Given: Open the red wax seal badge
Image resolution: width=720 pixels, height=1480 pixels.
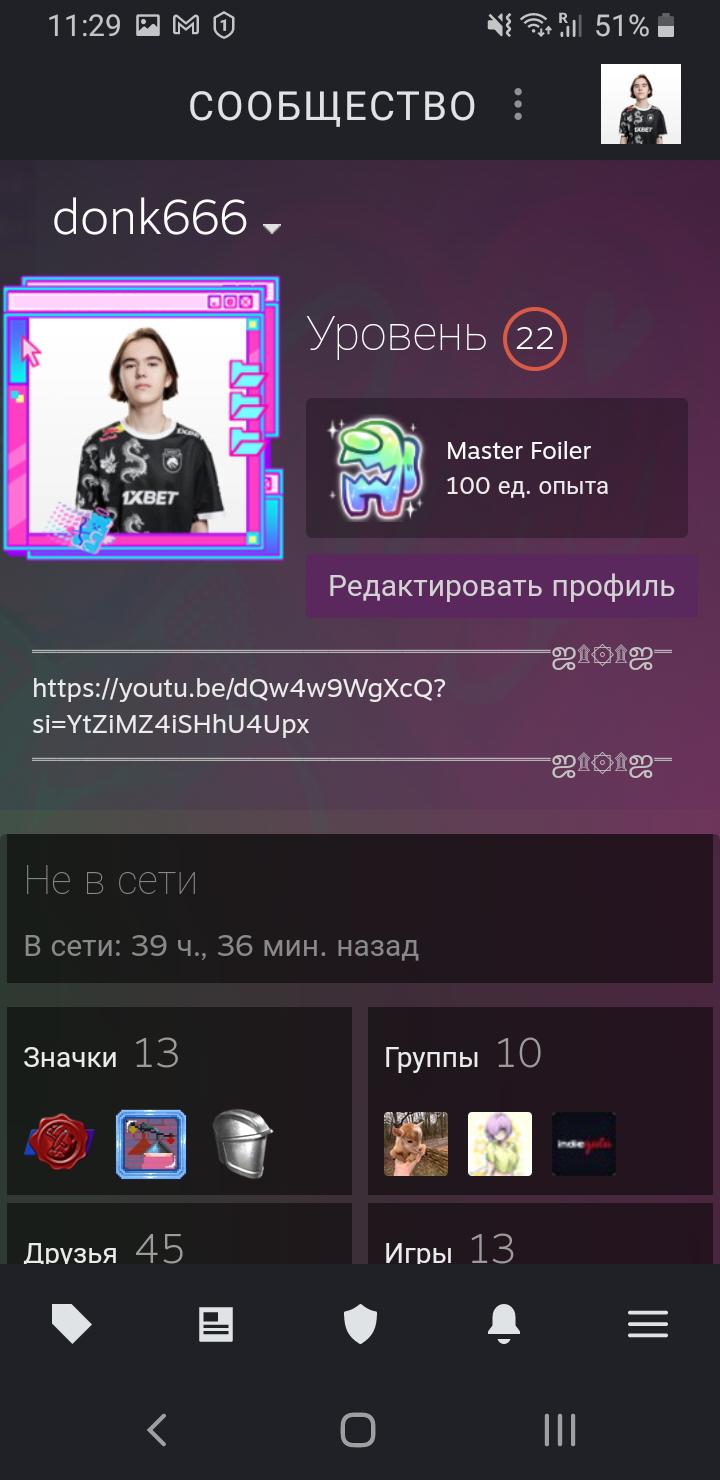Looking at the screenshot, I should tap(60, 1144).
